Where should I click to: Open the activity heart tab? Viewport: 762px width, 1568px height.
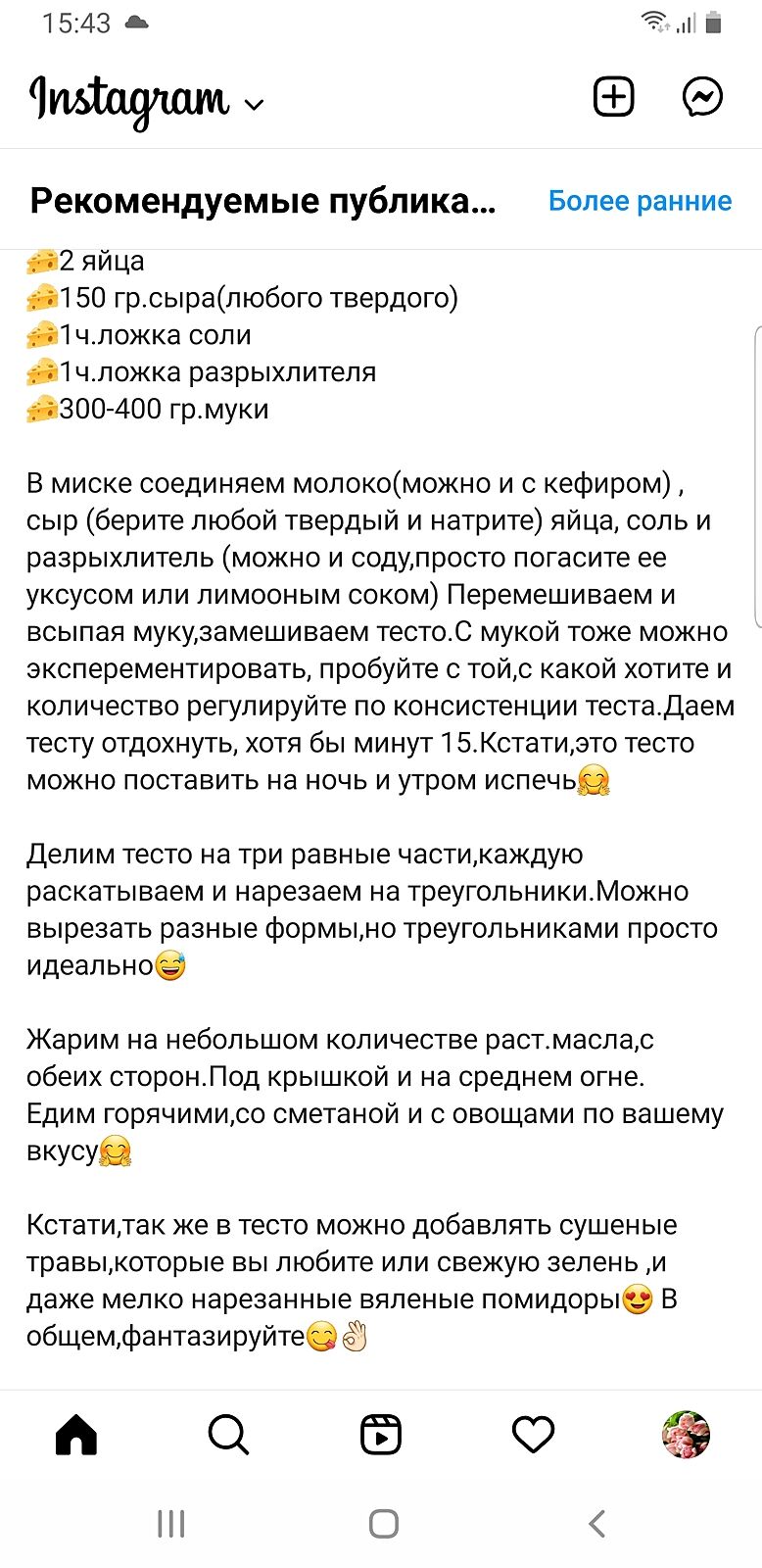click(x=534, y=1435)
